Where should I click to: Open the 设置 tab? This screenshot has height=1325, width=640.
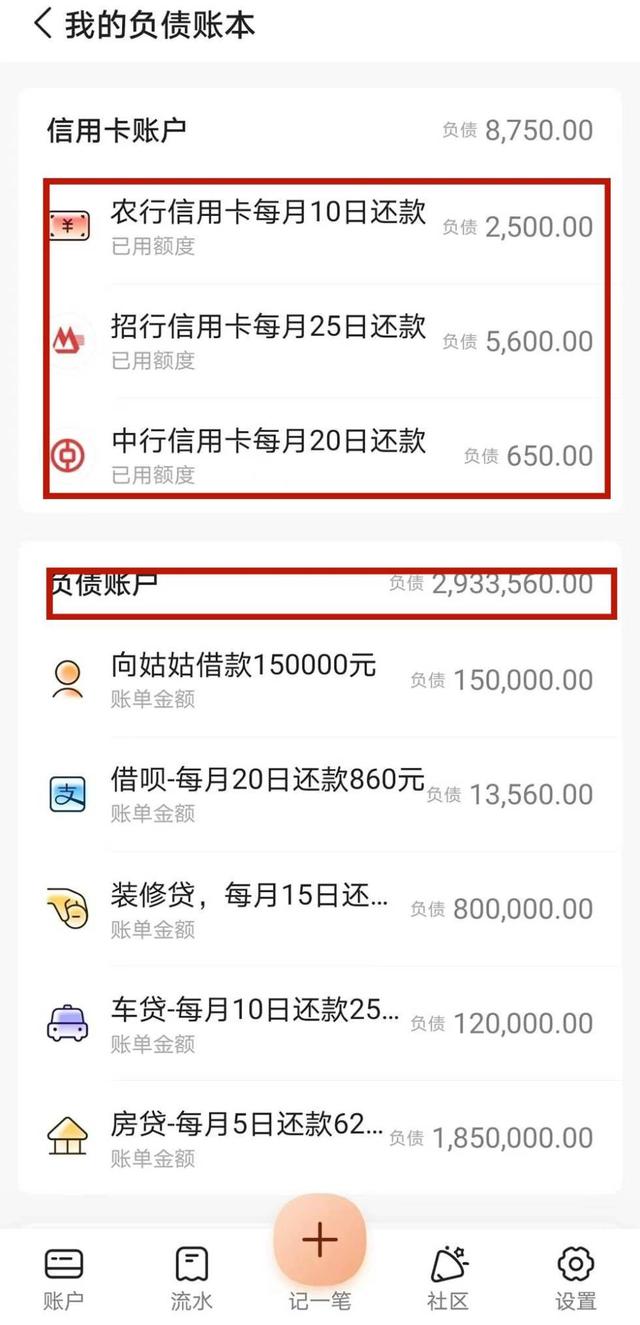576,1277
